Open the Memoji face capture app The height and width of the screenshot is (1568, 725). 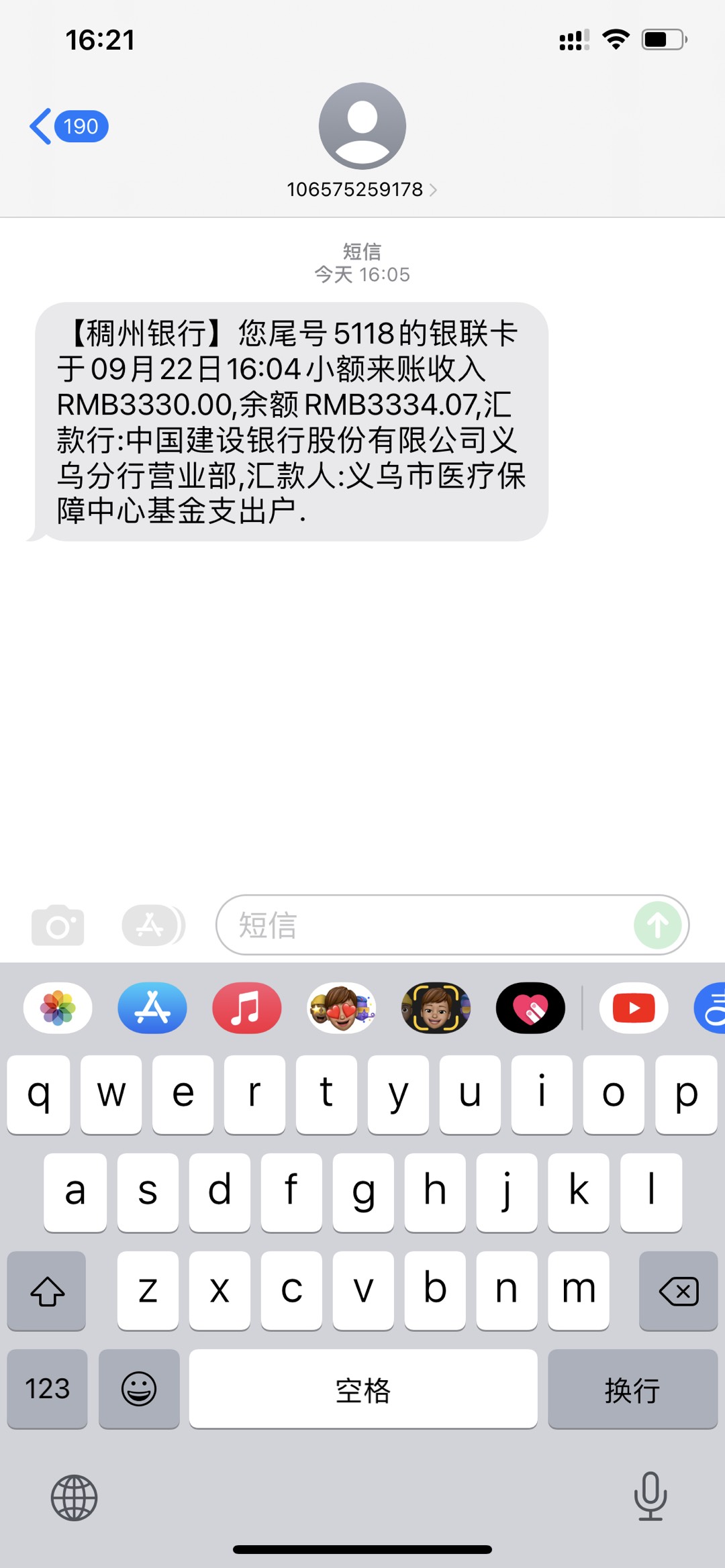point(436,1008)
